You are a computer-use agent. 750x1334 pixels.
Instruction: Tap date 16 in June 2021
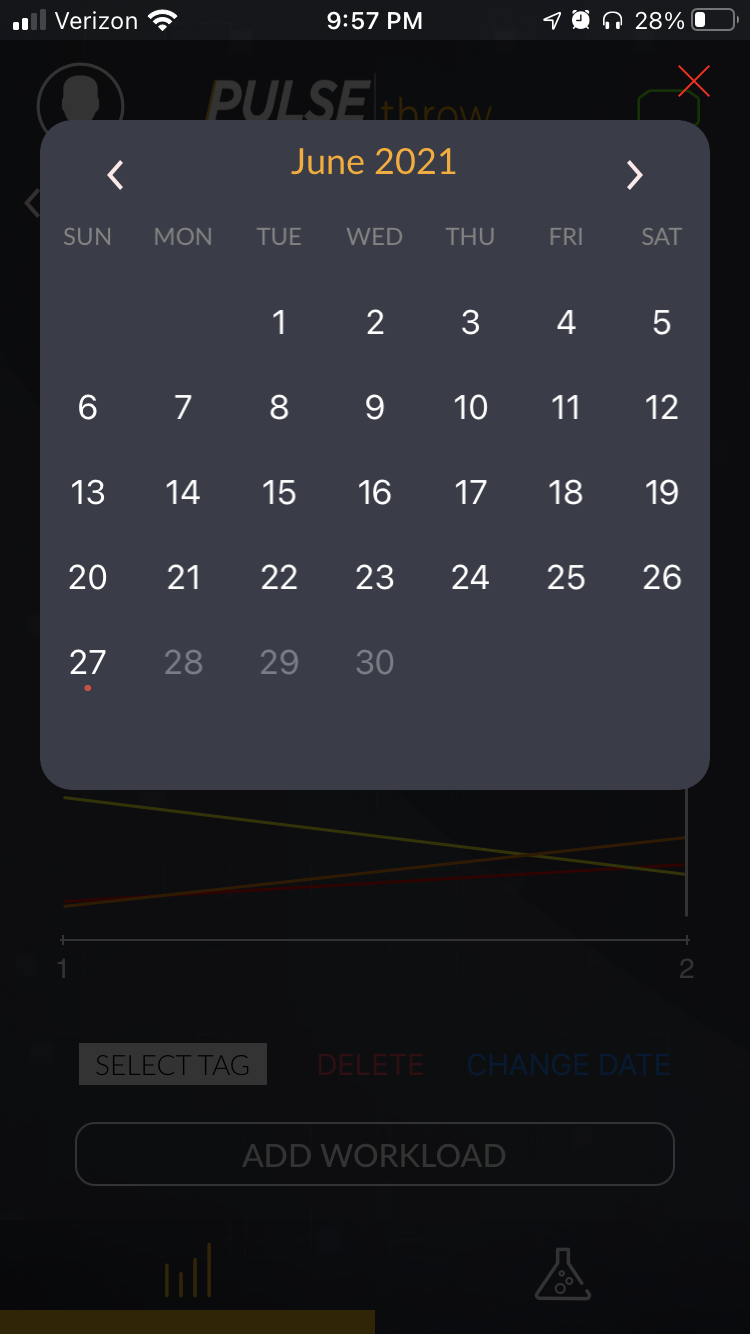point(375,492)
